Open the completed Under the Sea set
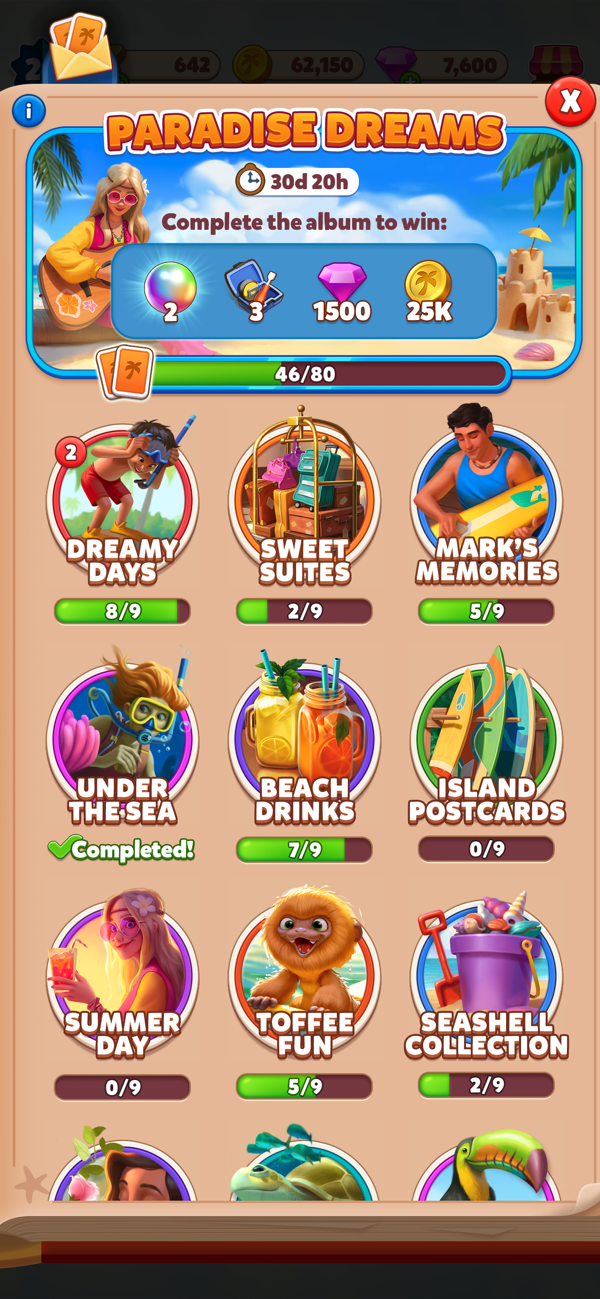Image resolution: width=600 pixels, height=1299 pixels. [x=122, y=738]
